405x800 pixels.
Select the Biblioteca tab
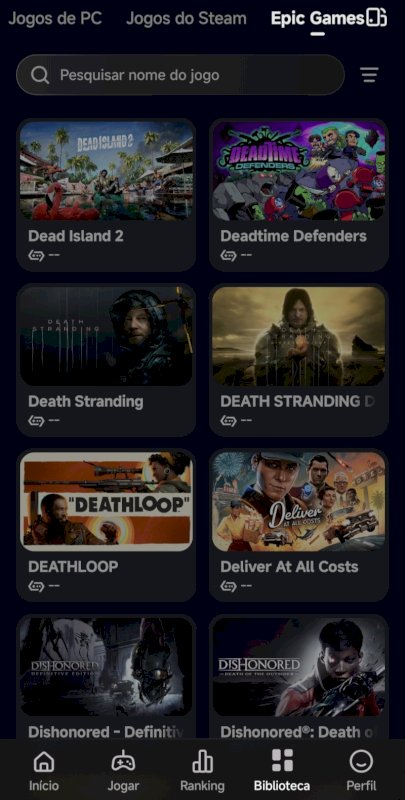tap(282, 770)
